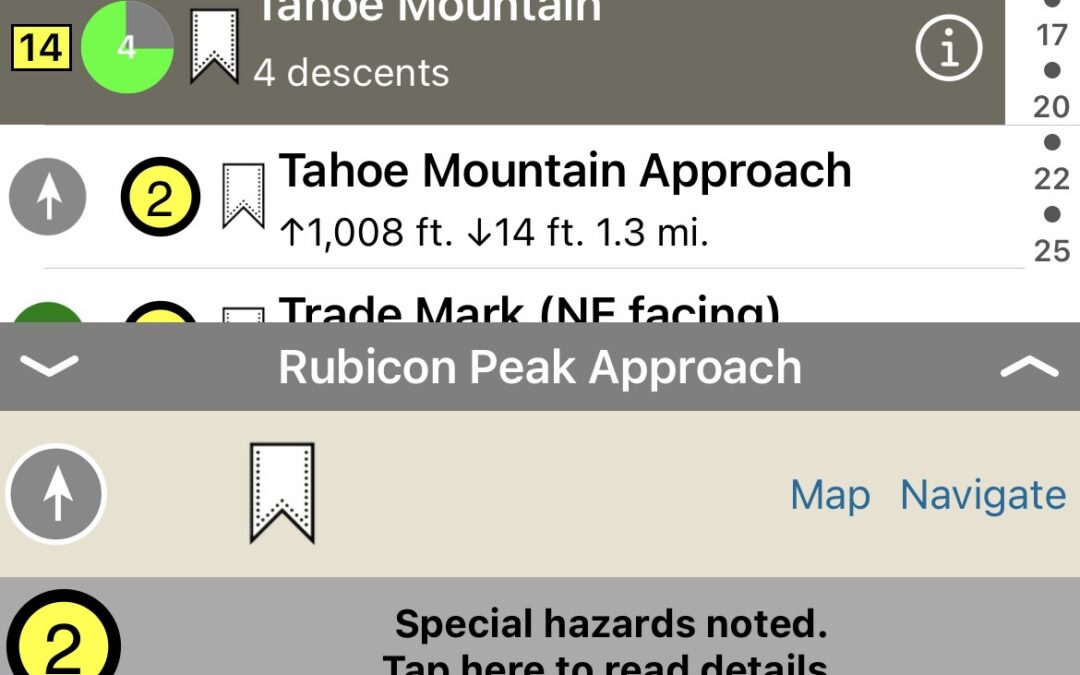Viewport: 1080px width, 675px height.
Task: Open Map for Rubicon Peak Approach
Action: (830, 495)
